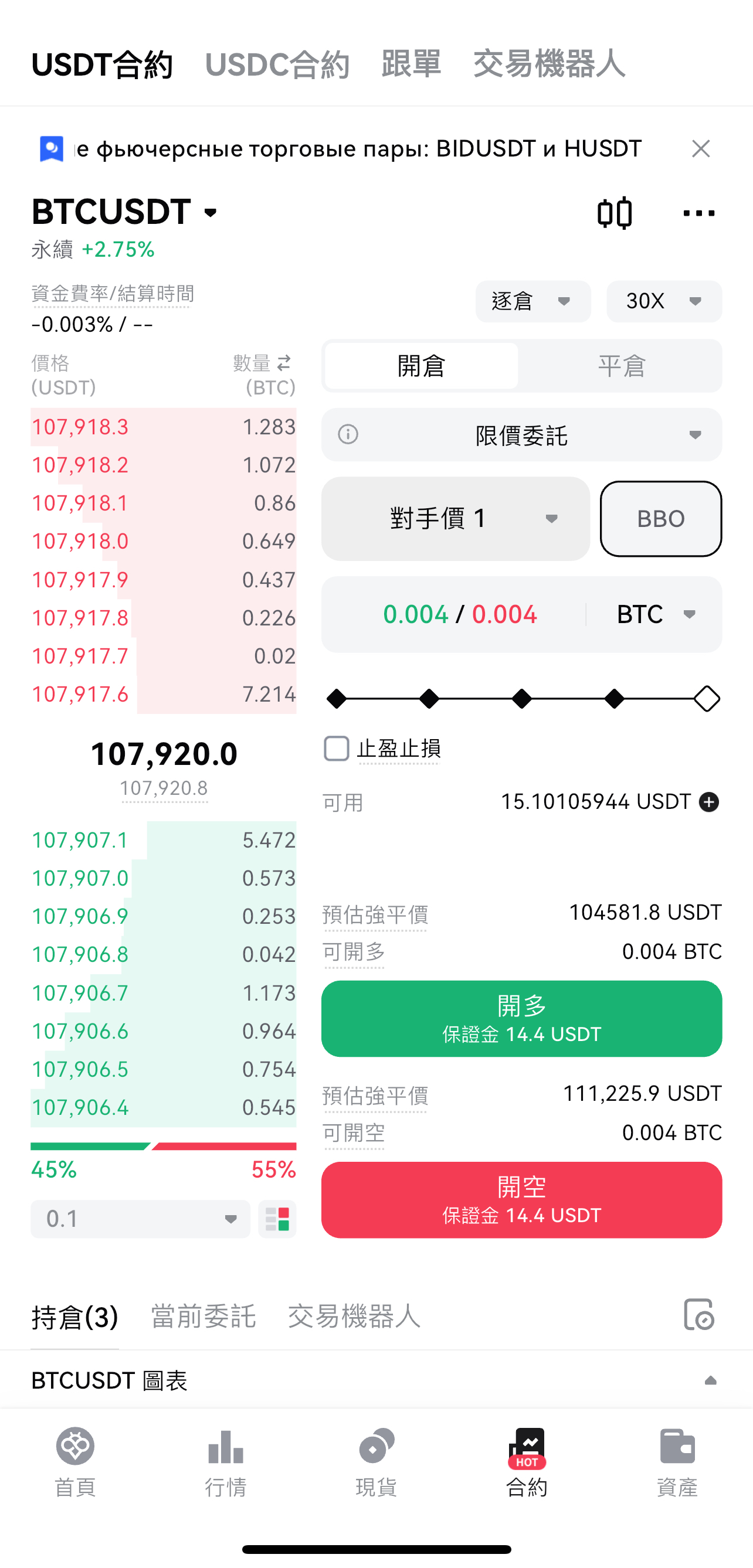Add funds with the plus icon
The width and height of the screenshot is (753, 1568).
coord(708,802)
